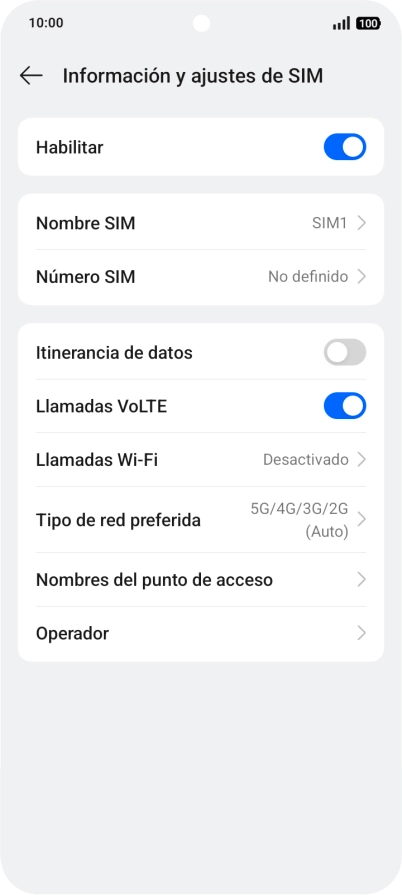Go back using the top-left arrow
This screenshot has width=402, height=895.
[x=31, y=75]
